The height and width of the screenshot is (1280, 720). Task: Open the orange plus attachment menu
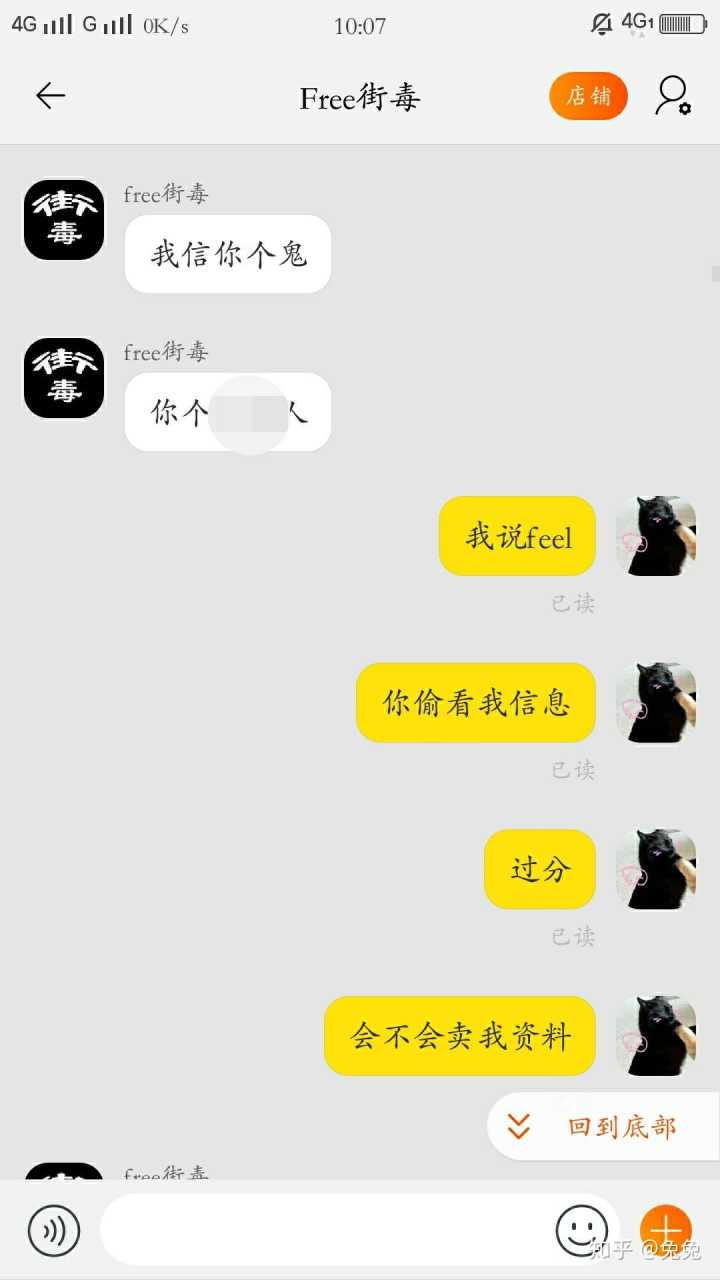point(665,1229)
